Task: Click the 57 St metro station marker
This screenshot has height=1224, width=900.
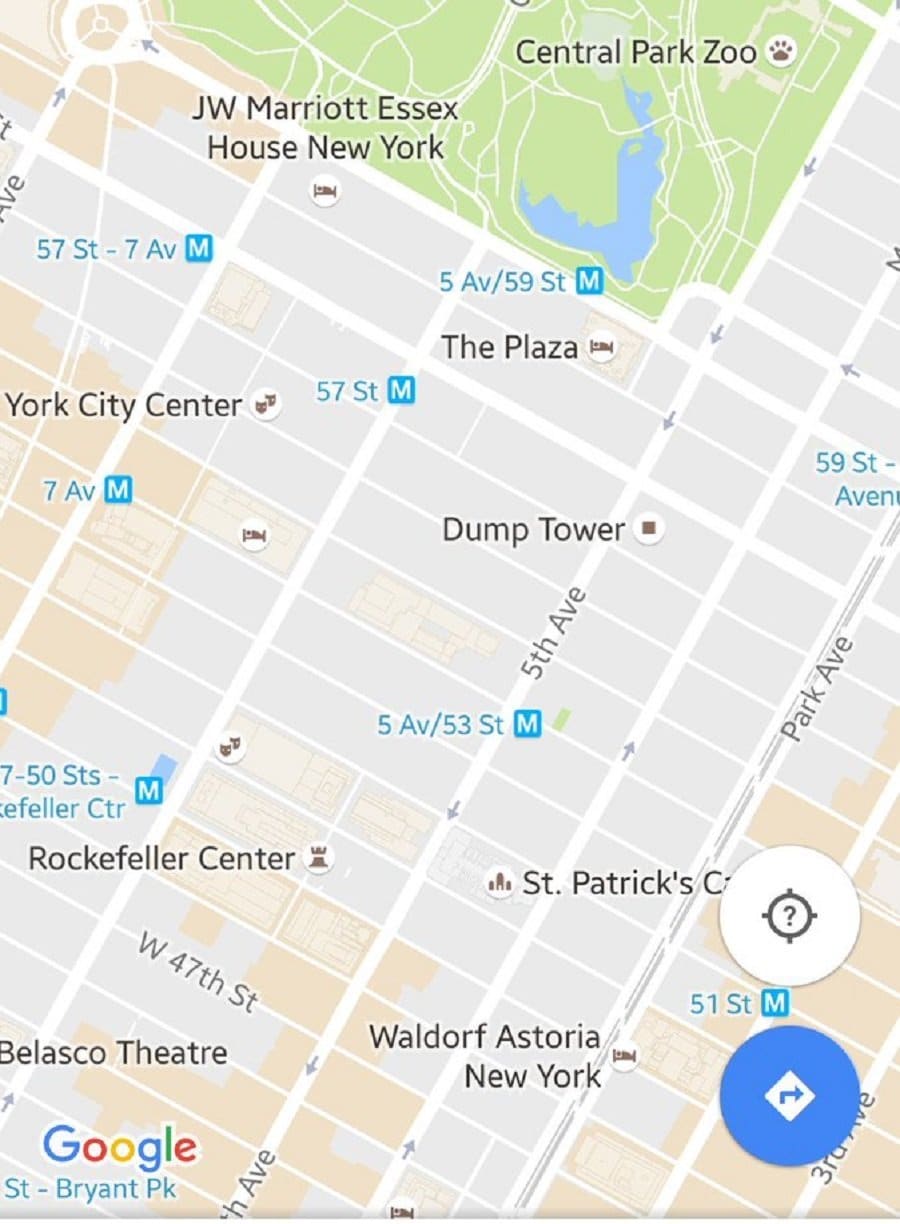Action: click(402, 392)
